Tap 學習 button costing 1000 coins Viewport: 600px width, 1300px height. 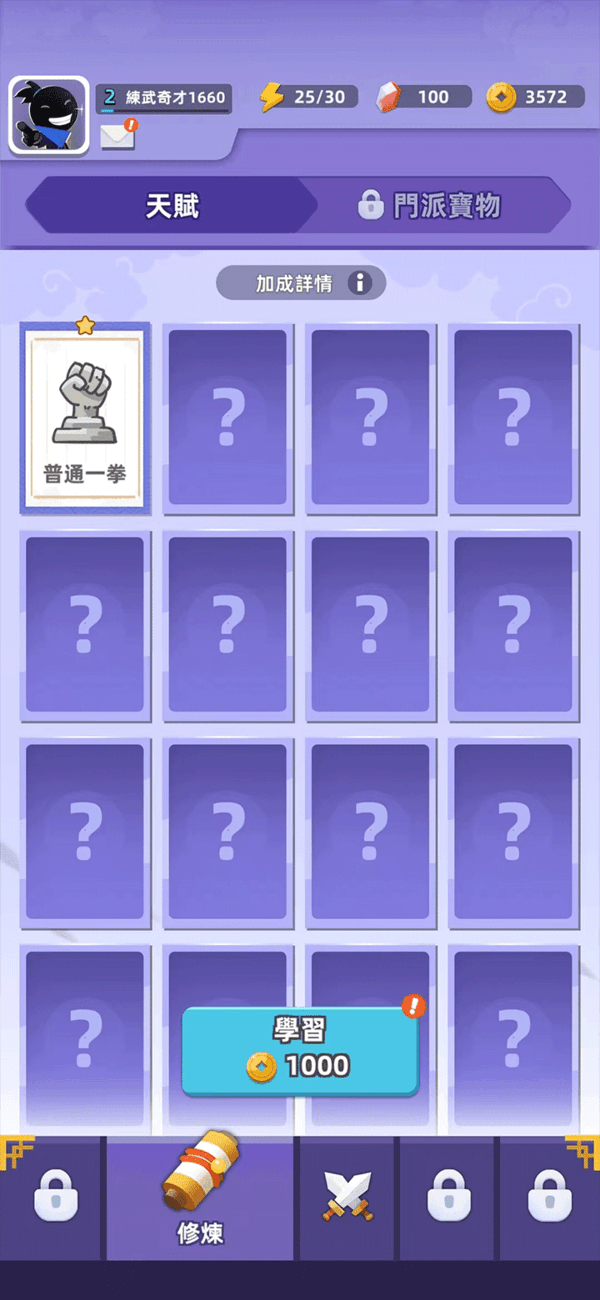pos(300,1051)
